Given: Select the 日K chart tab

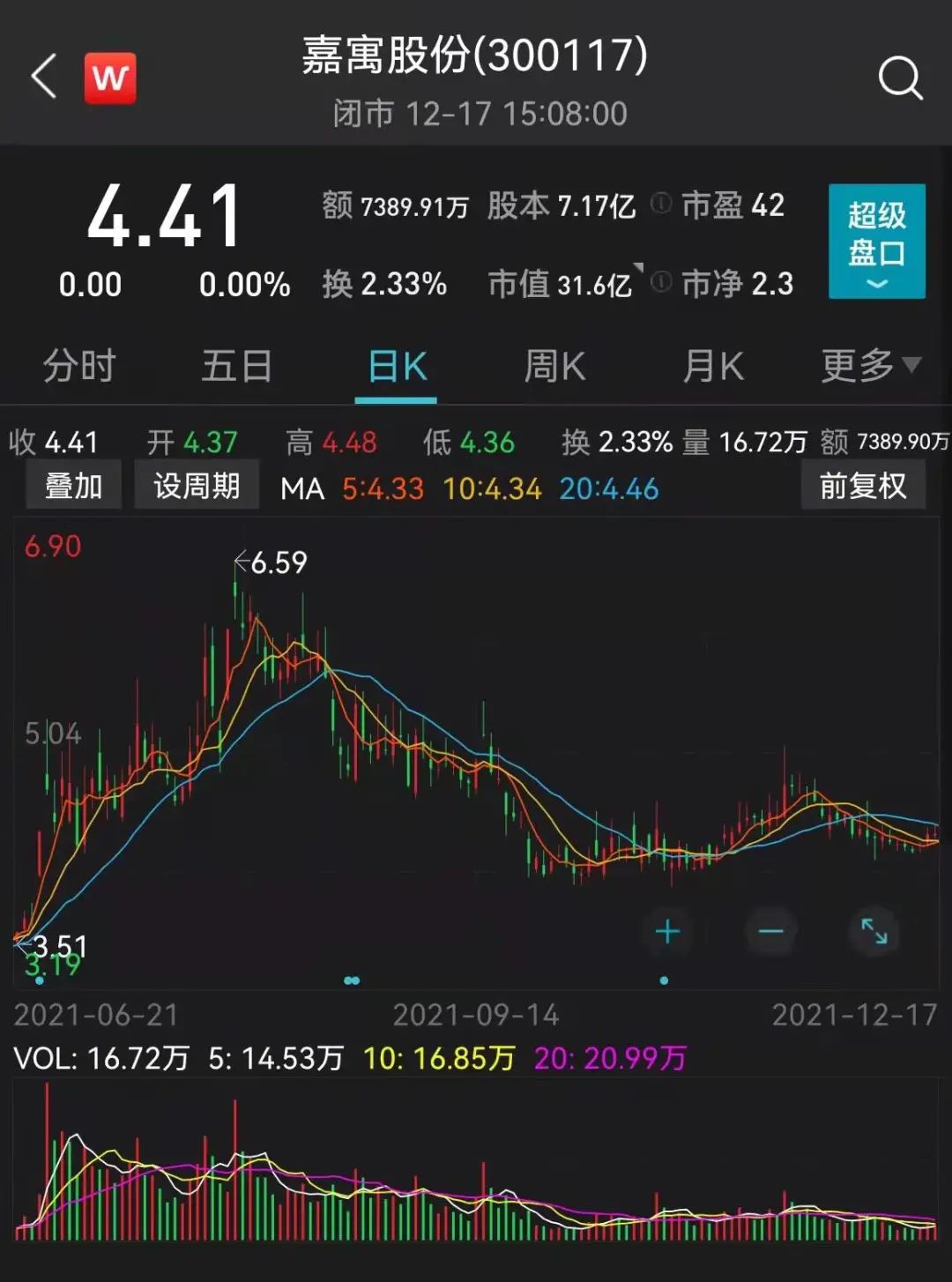Looking at the screenshot, I should pos(397,367).
